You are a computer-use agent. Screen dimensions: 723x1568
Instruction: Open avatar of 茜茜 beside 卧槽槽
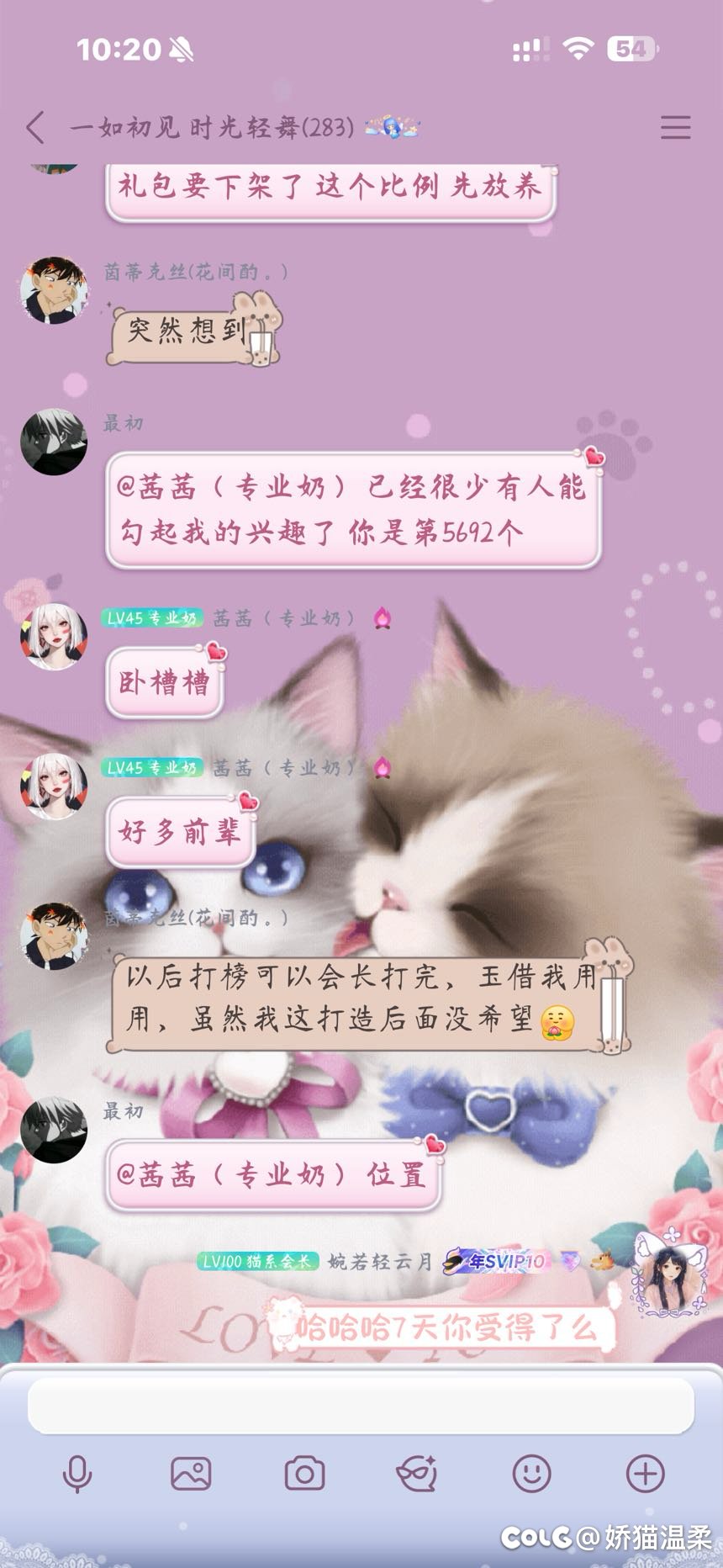[54, 637]
